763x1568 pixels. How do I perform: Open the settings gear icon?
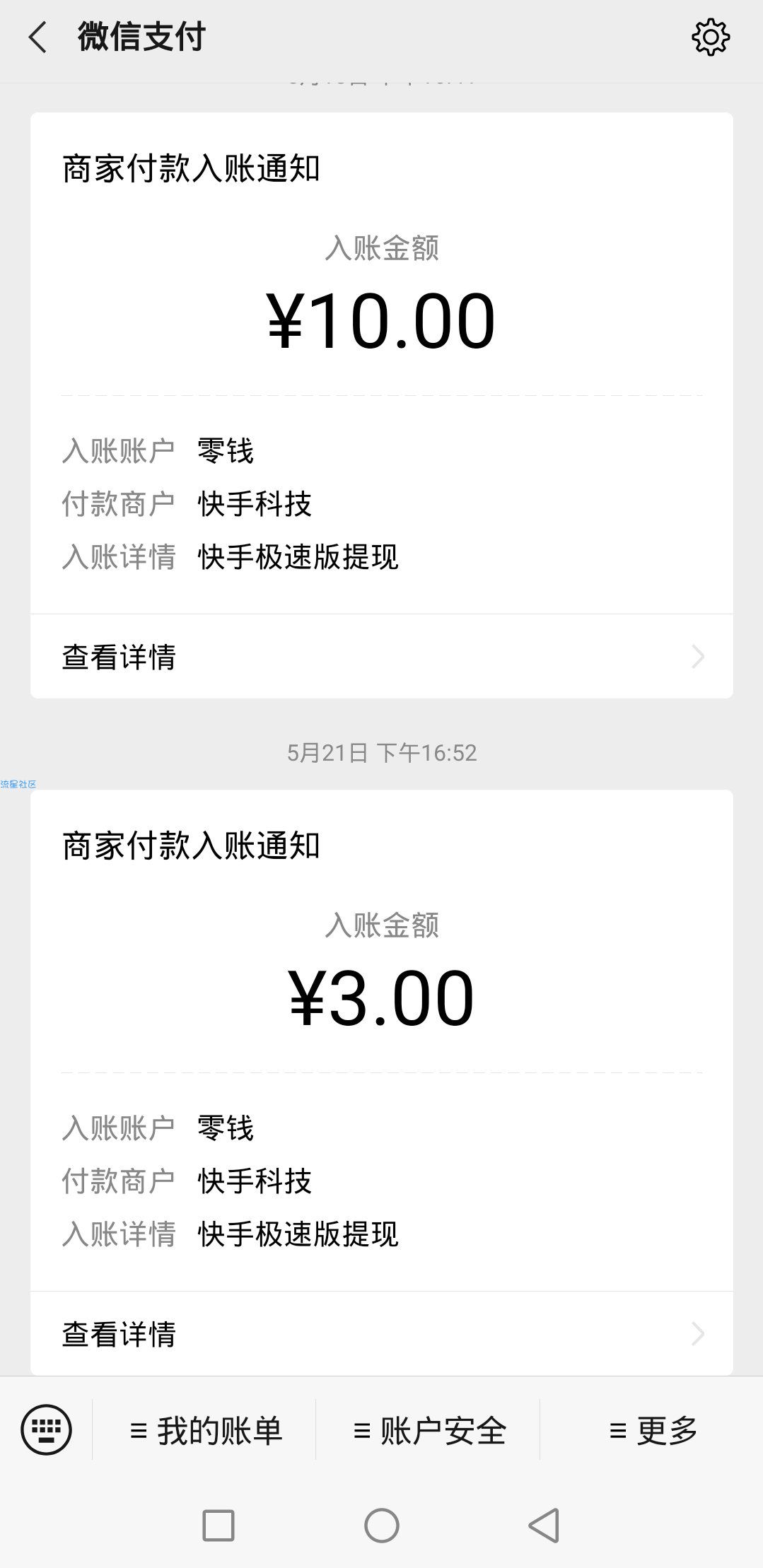point(710,37)
